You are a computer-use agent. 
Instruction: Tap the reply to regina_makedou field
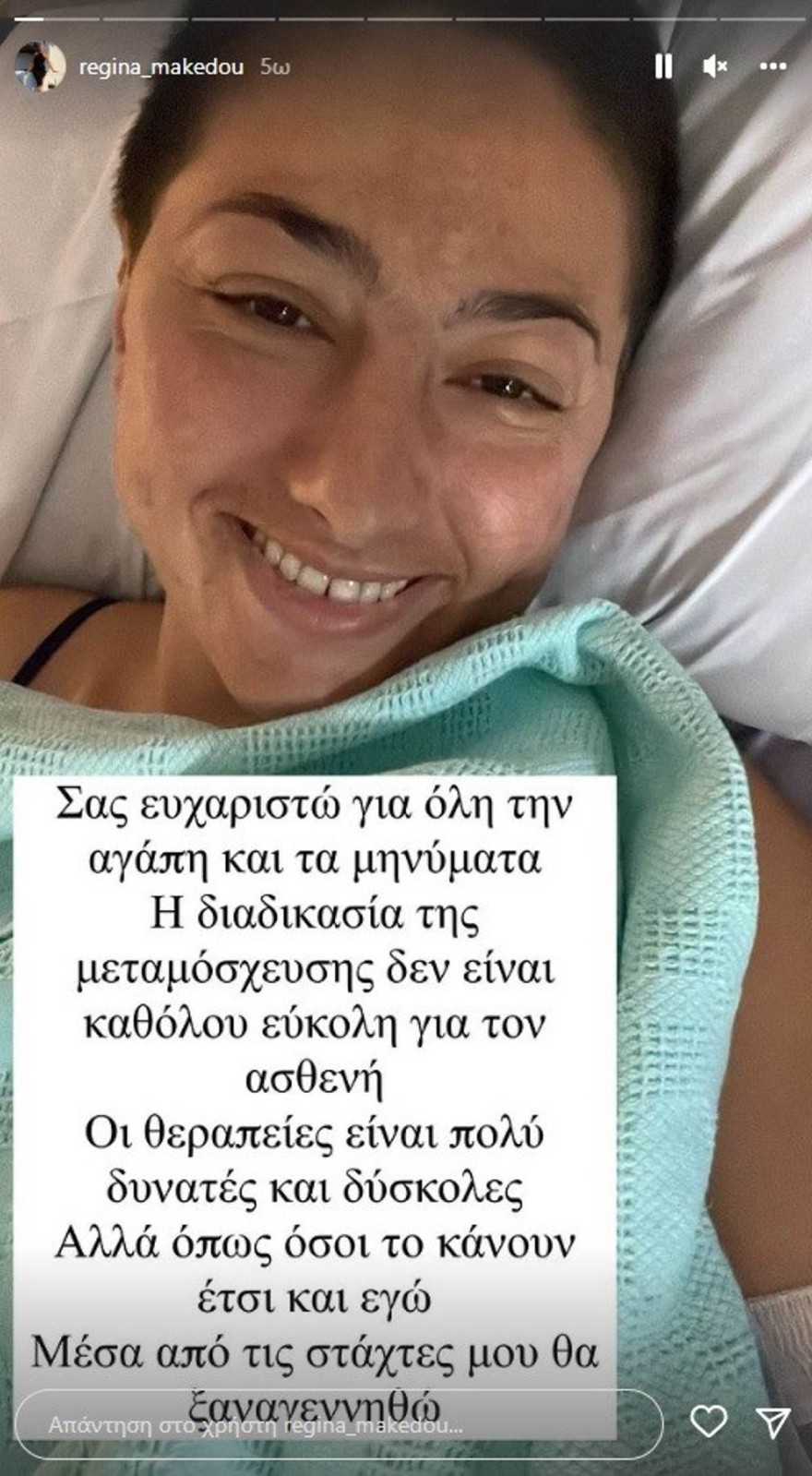tap(341, 1424)
